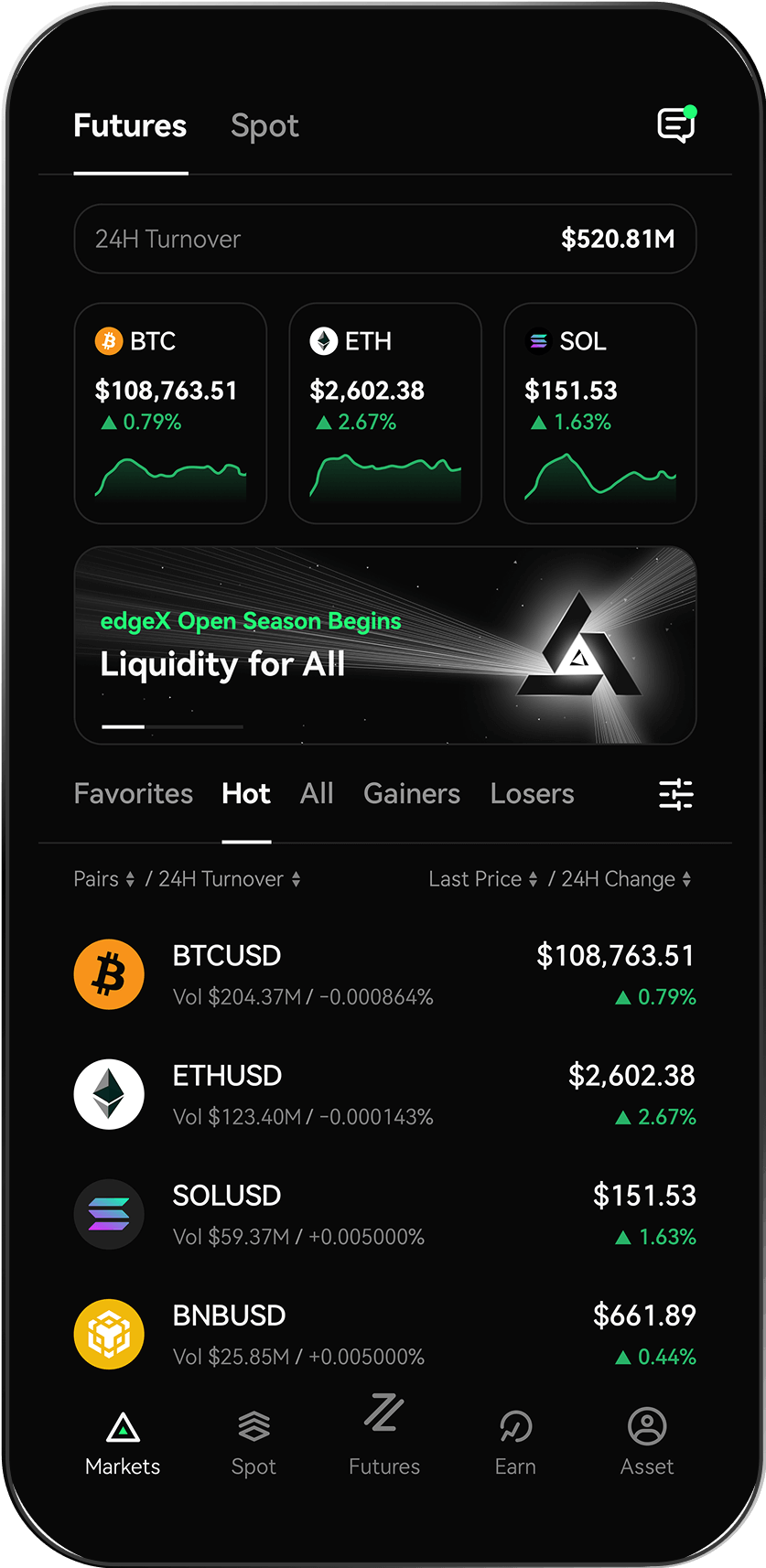Sort by 24H Change
The height and width of the screenshot is (1568, 766).
626,879
